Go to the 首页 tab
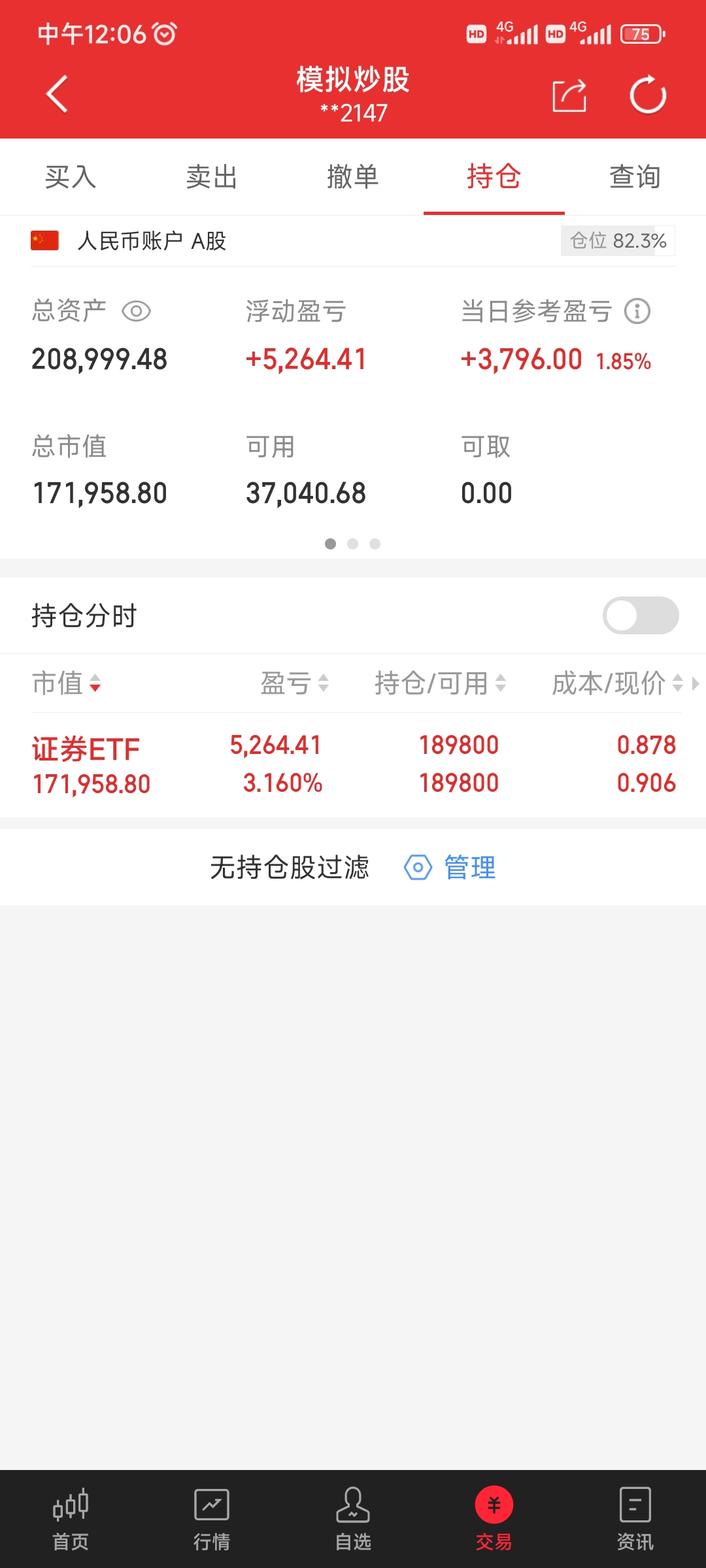This screenshot has height=1568, width=706. click(71, 1519)
